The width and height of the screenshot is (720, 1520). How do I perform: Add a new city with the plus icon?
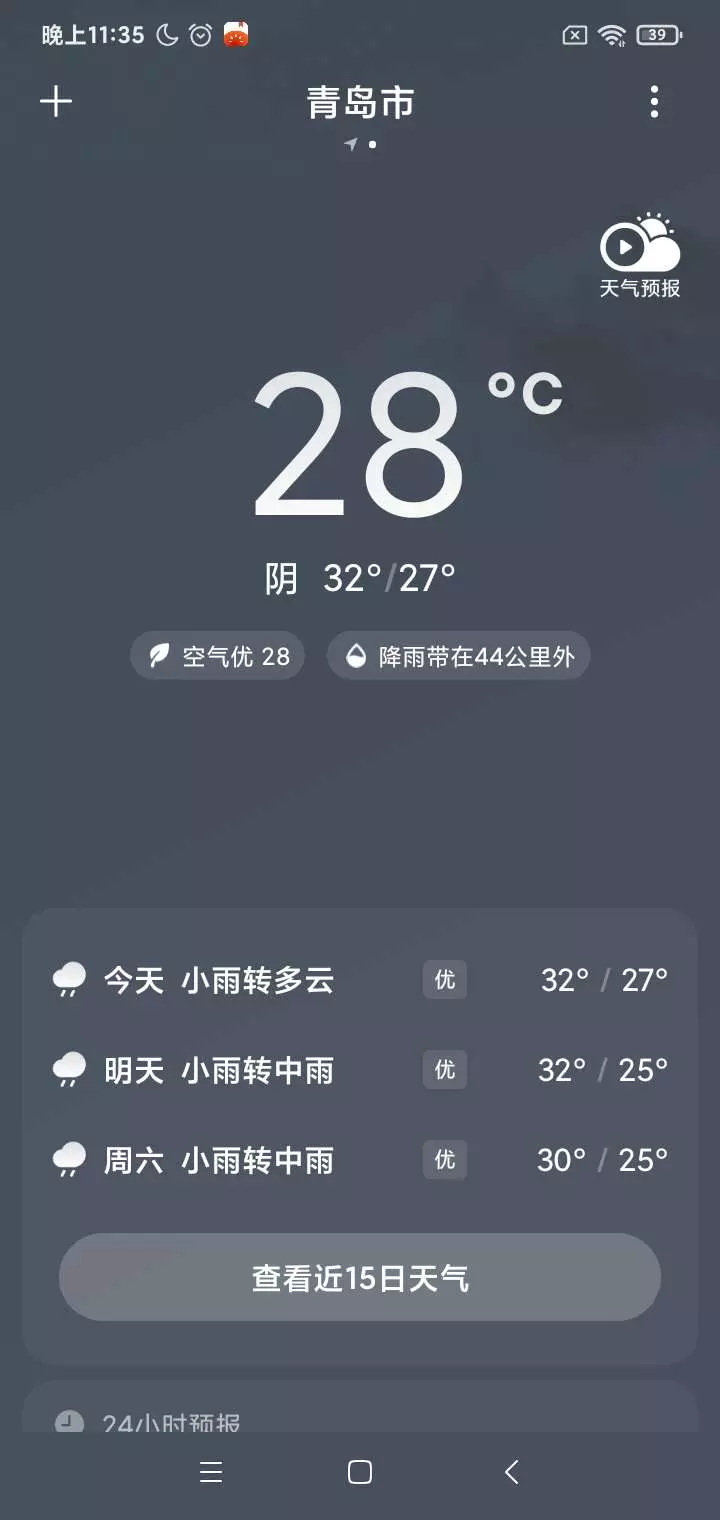(56, 101)
